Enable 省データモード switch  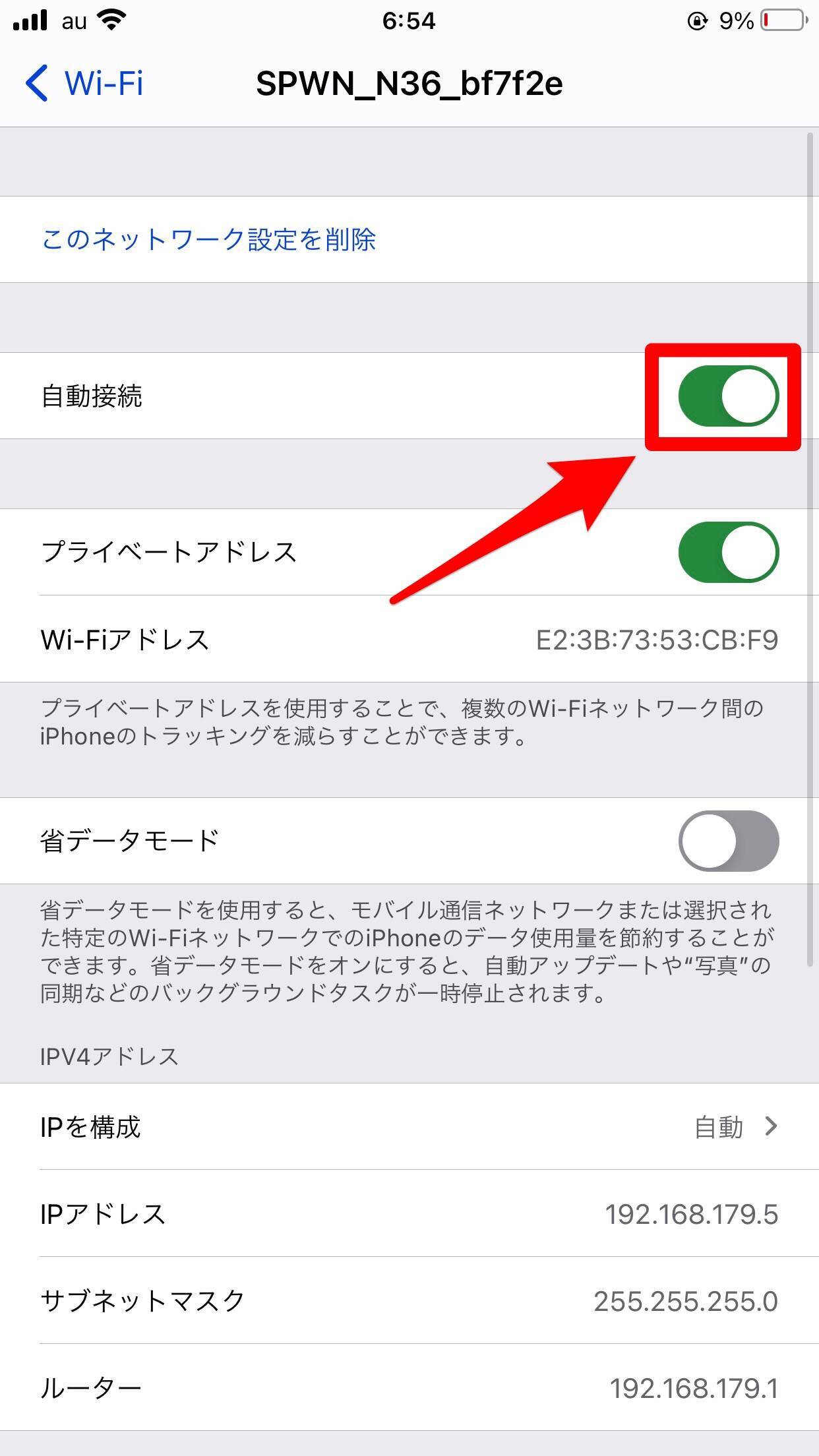pos(728,841)
